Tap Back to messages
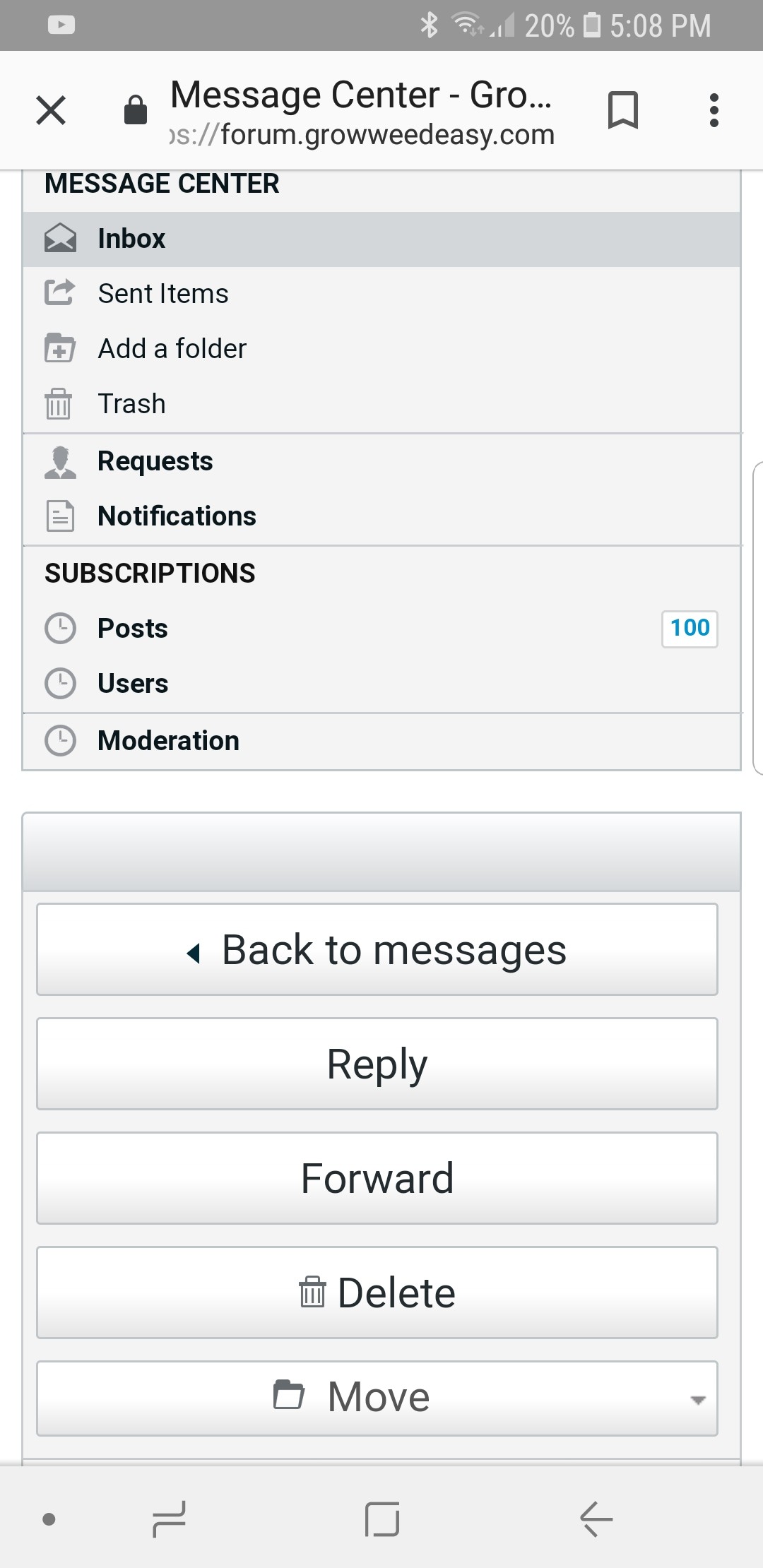The height and width of the screenshot is (1568, 763). pyautogui.click(x=377, y=950)
